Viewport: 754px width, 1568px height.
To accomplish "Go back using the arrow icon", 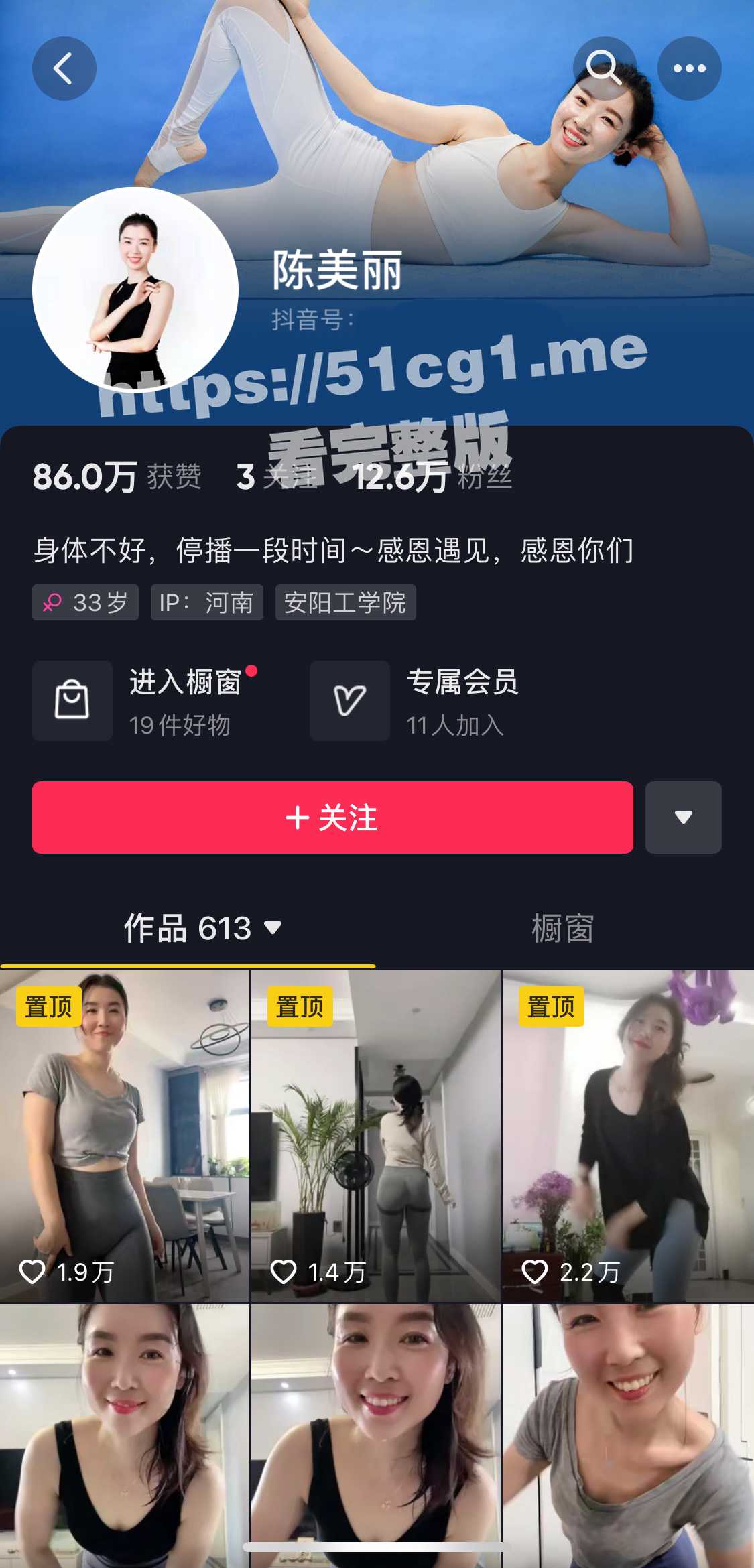I will (64, 68).
